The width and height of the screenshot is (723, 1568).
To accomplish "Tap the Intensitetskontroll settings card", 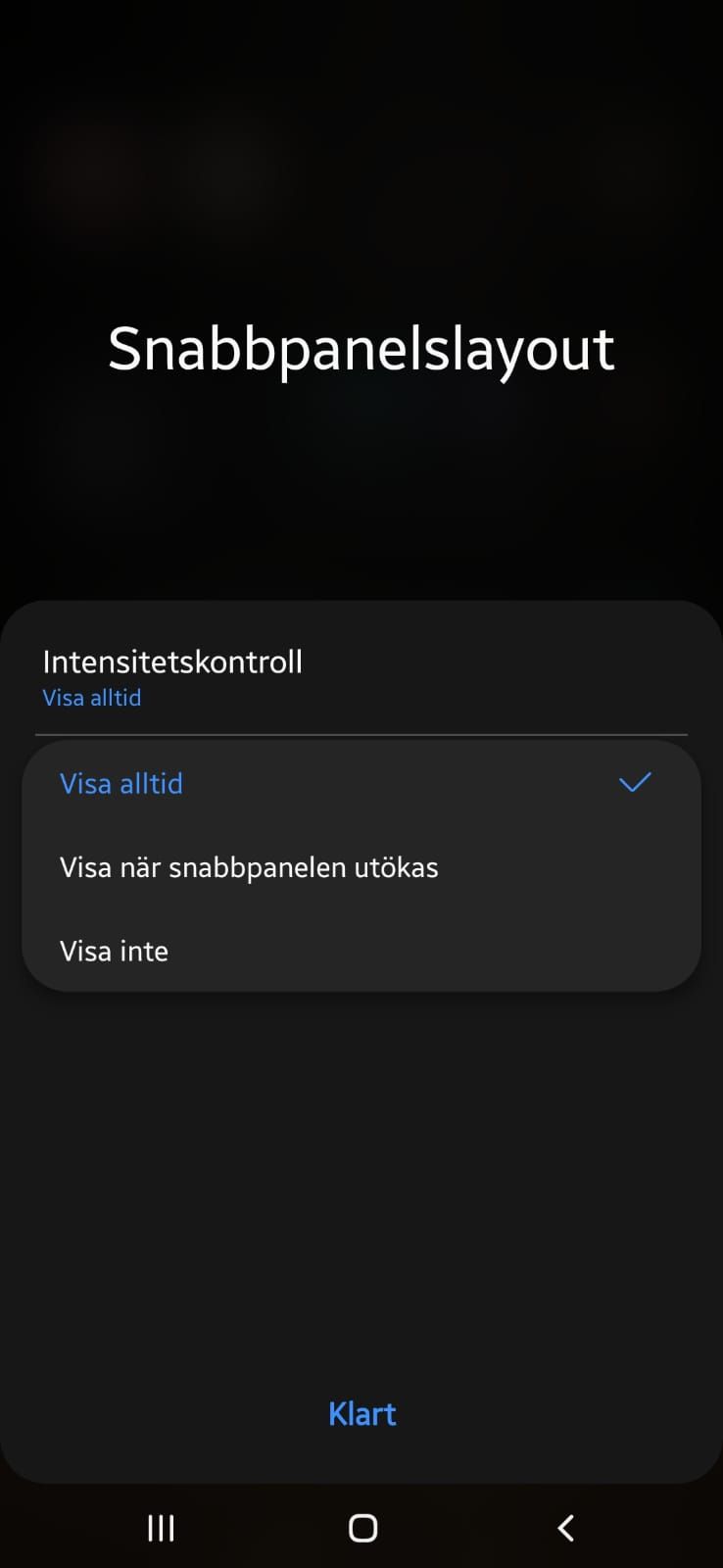I will (361, 676).
